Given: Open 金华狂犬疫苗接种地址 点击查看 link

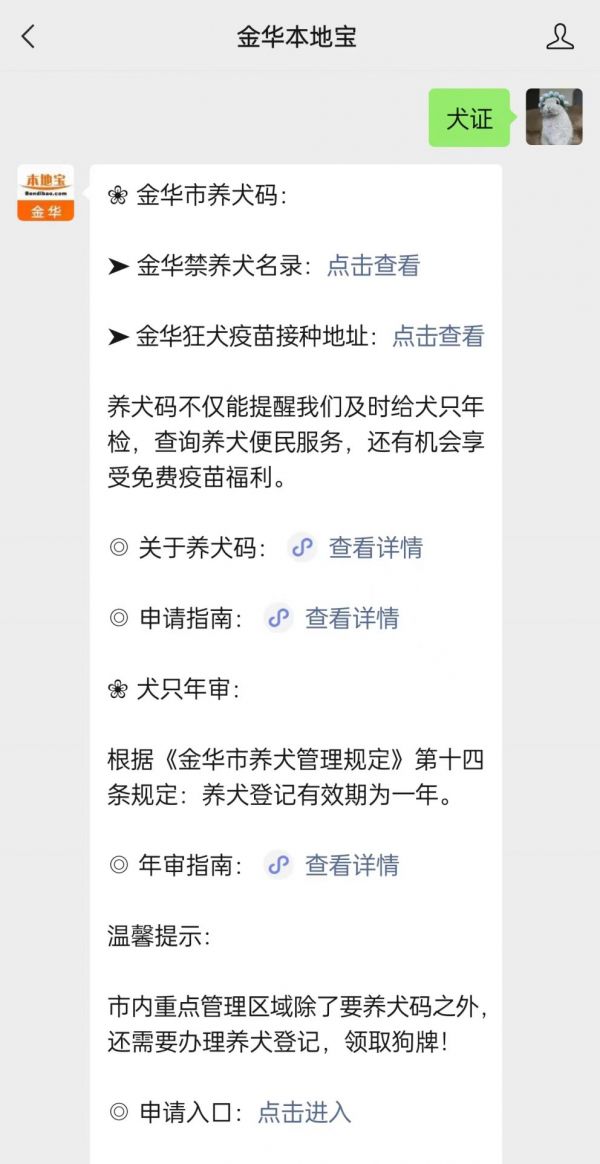Looking at the screenshot, I should coord(438,336).
